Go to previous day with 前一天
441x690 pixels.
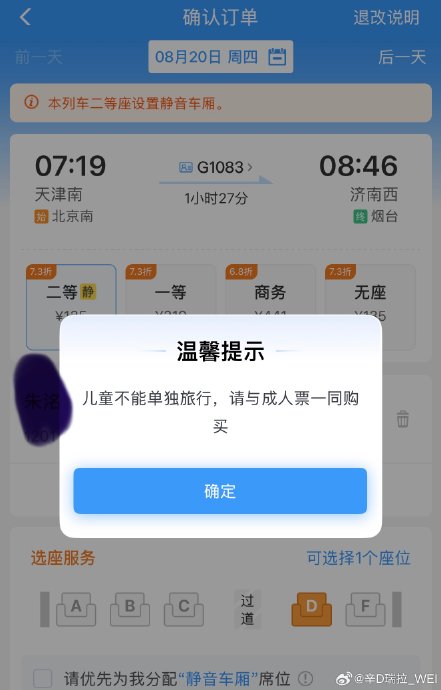coord(39,57)
